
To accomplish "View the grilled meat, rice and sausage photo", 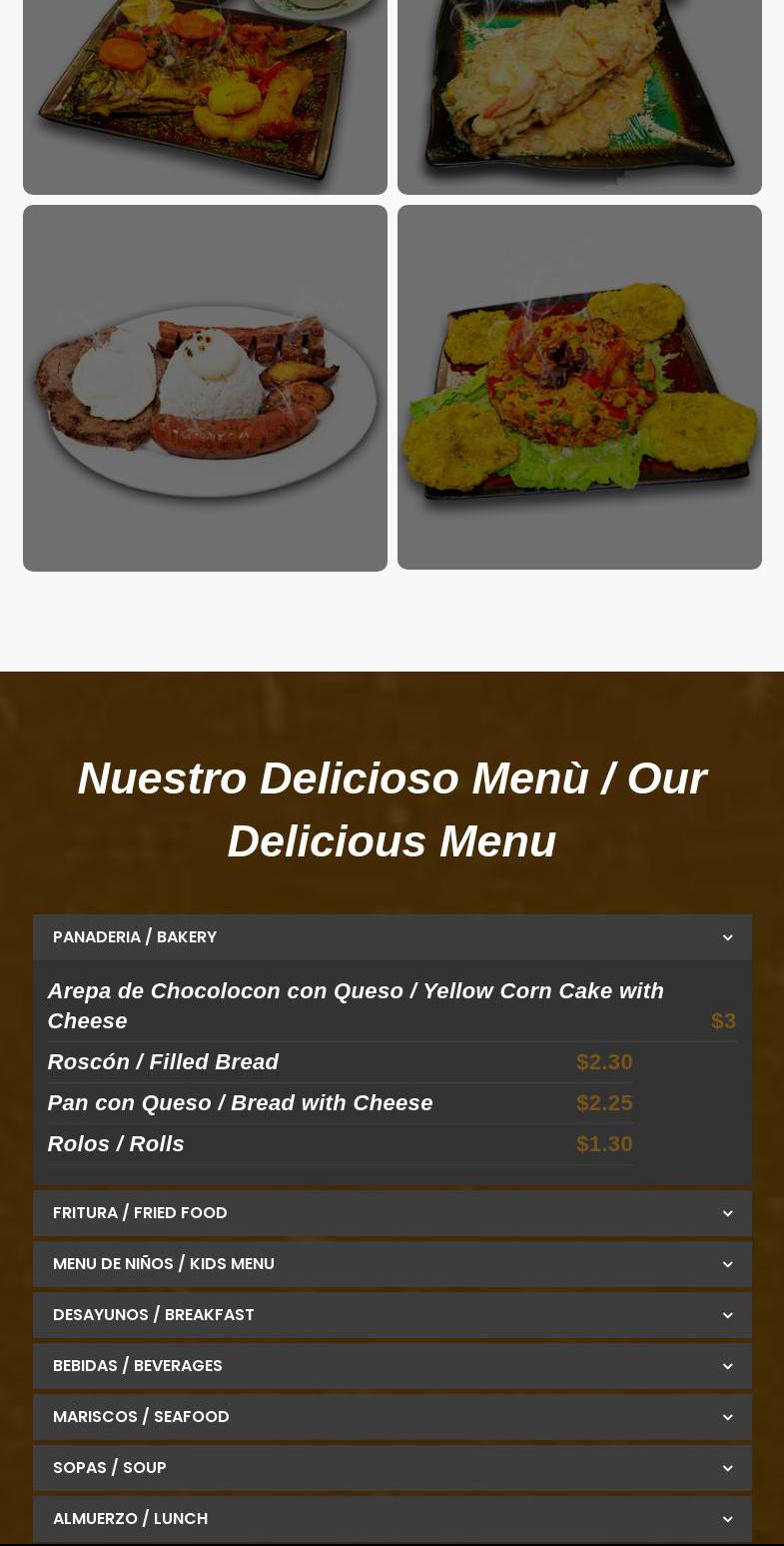I will 205,388.
